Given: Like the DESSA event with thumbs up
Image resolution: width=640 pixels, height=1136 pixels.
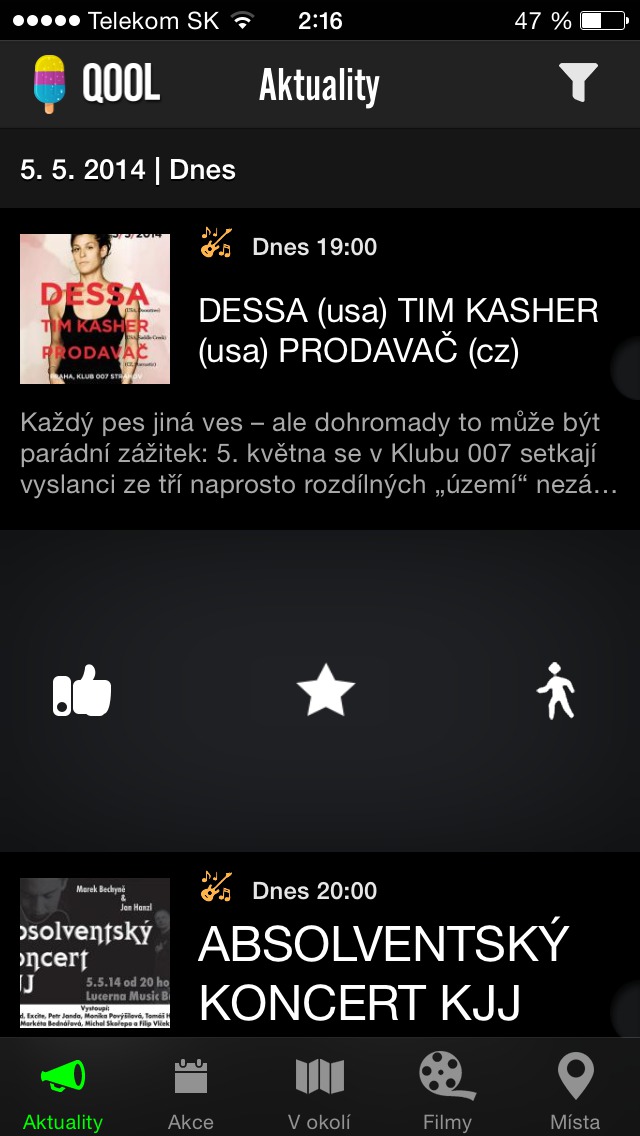Looking at the screenshot, I should point(82,692).
